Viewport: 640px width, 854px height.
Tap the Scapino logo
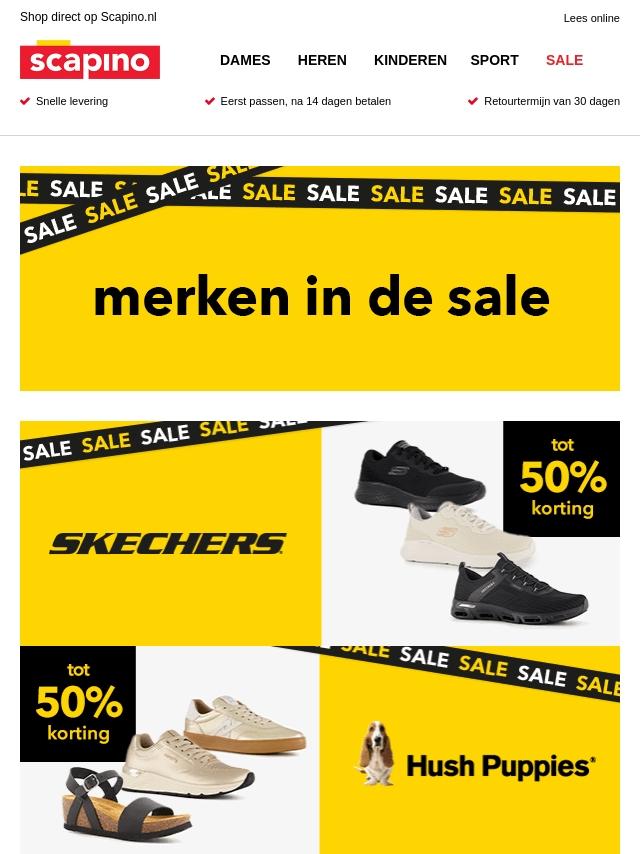tap(90, 60)
